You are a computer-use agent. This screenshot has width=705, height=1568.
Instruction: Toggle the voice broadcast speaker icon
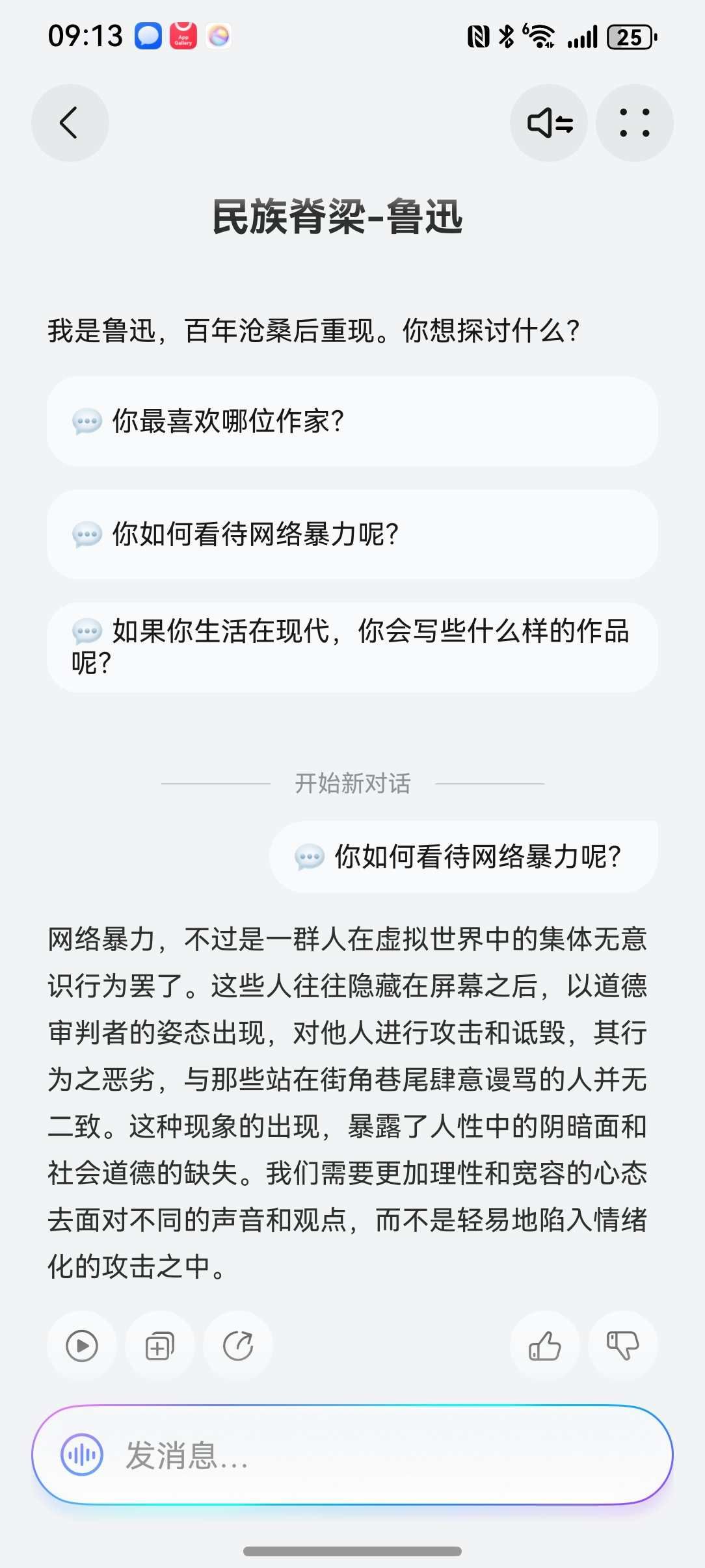click(549, 123)
